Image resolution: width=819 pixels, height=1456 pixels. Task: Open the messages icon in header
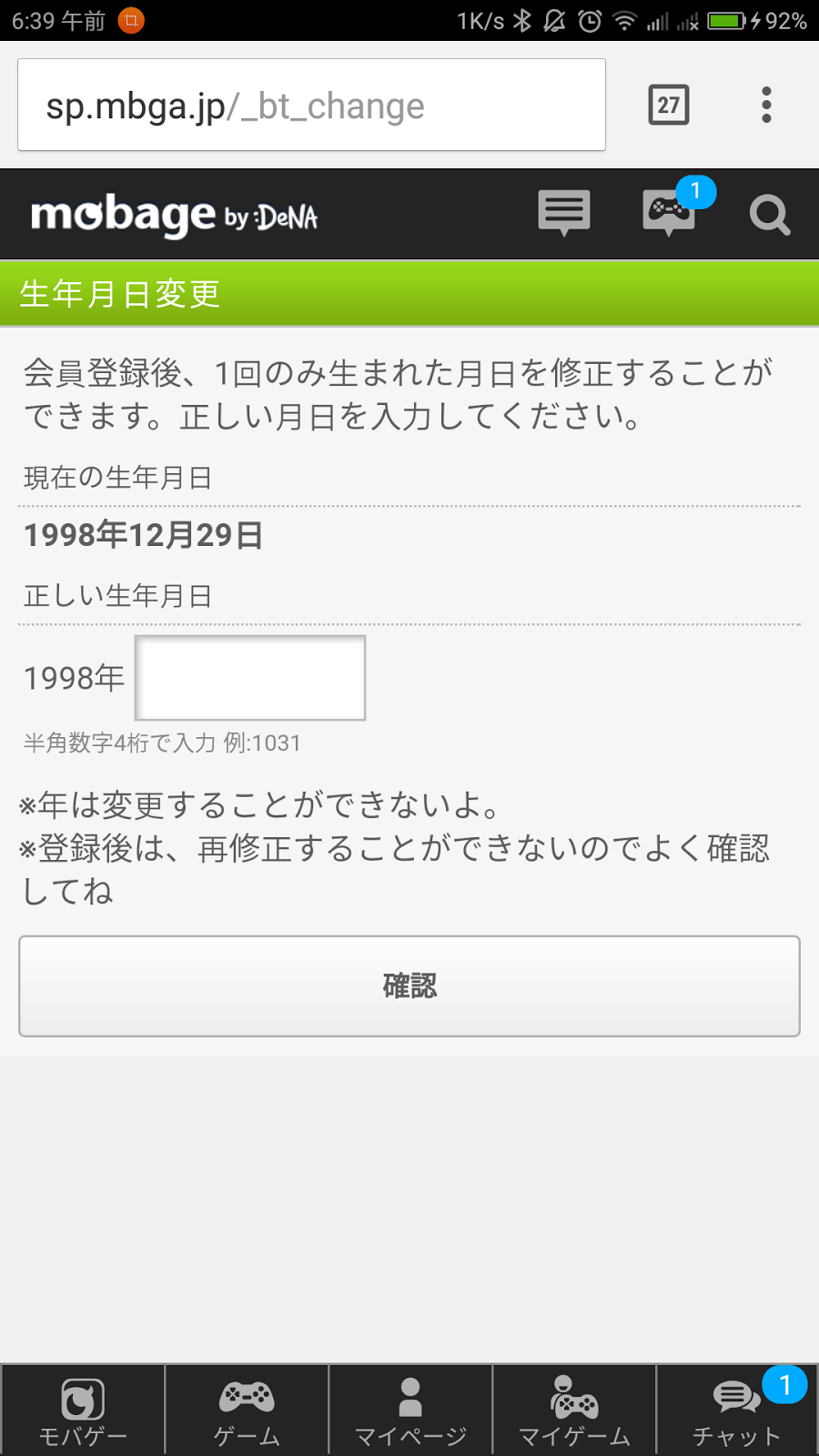564,213
